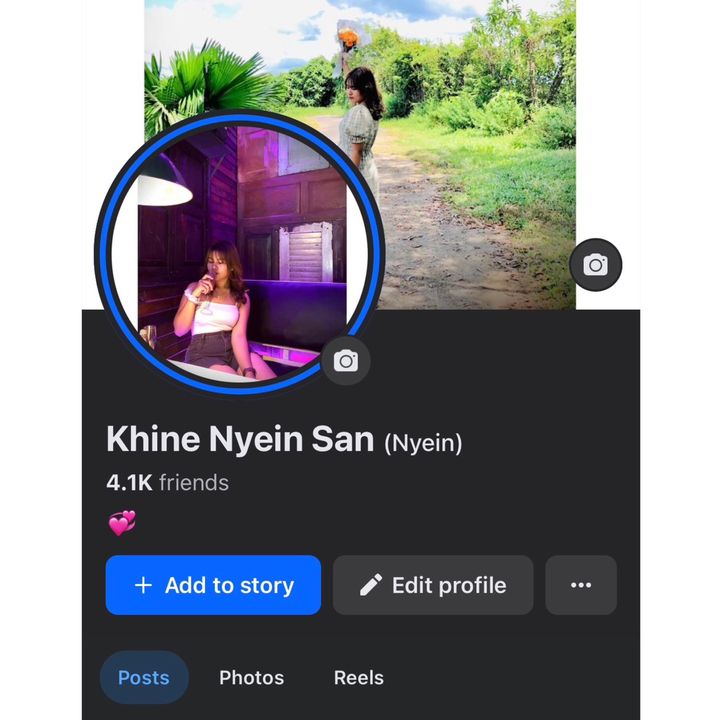The height and width of the screenshot is (720, 720).
Task: Open Edit profile
Action: pos(433,585)
